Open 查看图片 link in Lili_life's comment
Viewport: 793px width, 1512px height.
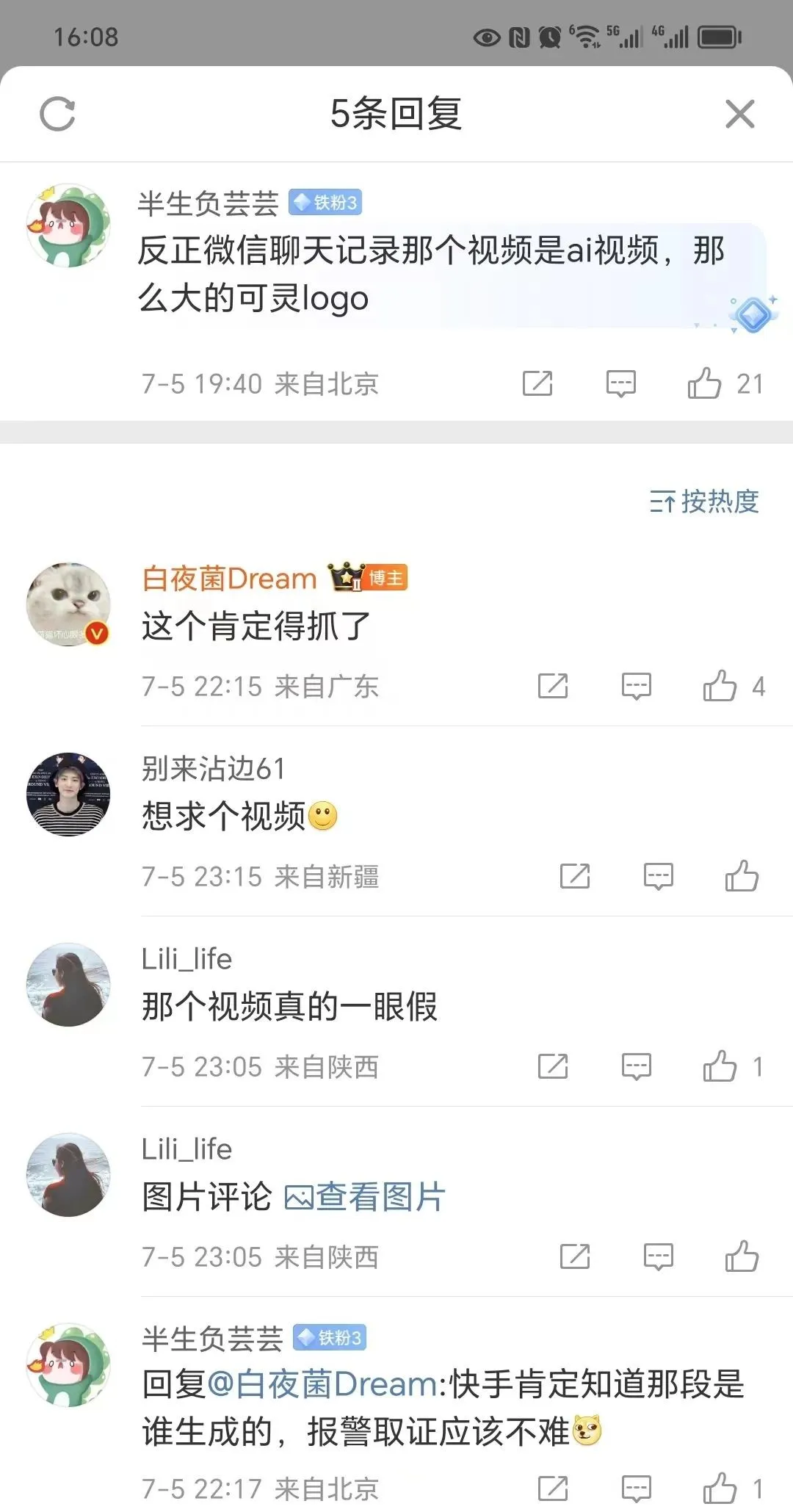[x=366, y=1197]
